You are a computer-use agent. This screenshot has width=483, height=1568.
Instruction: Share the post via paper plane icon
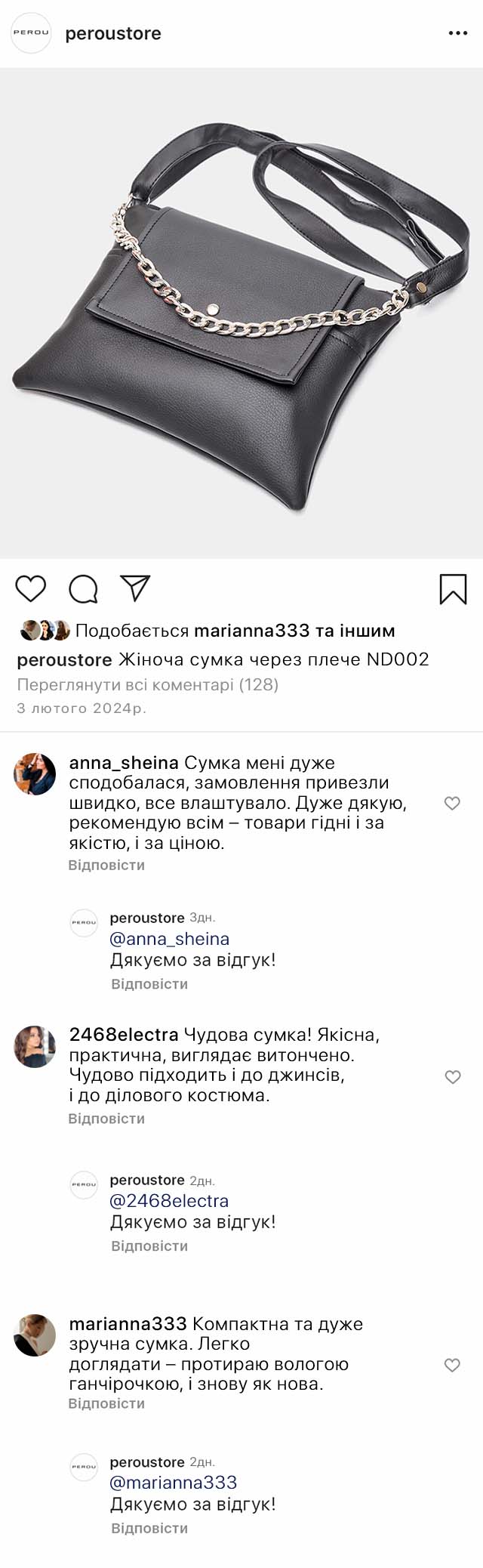click(136, 588)
